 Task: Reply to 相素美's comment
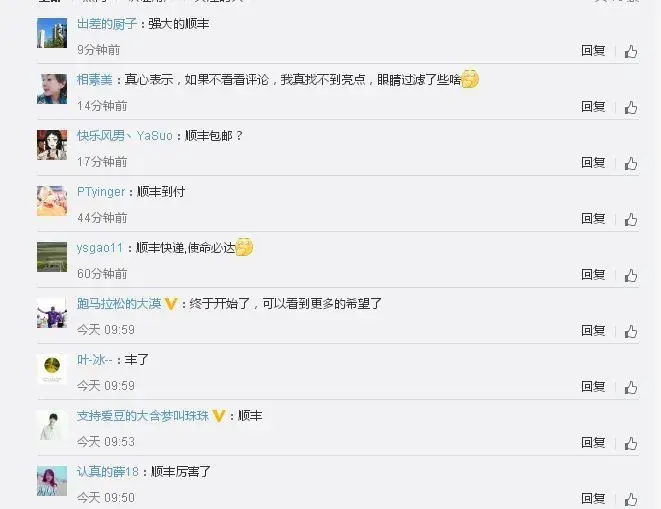593,106
